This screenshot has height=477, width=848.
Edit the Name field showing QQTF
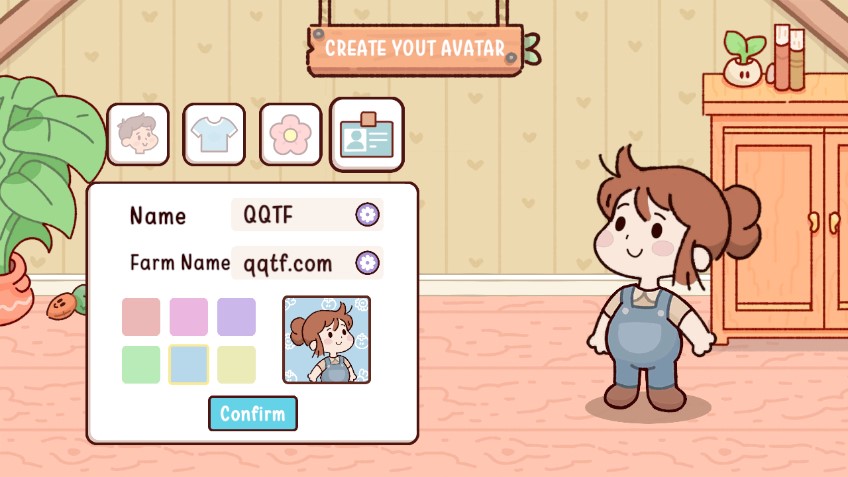(x=290, y=214)
